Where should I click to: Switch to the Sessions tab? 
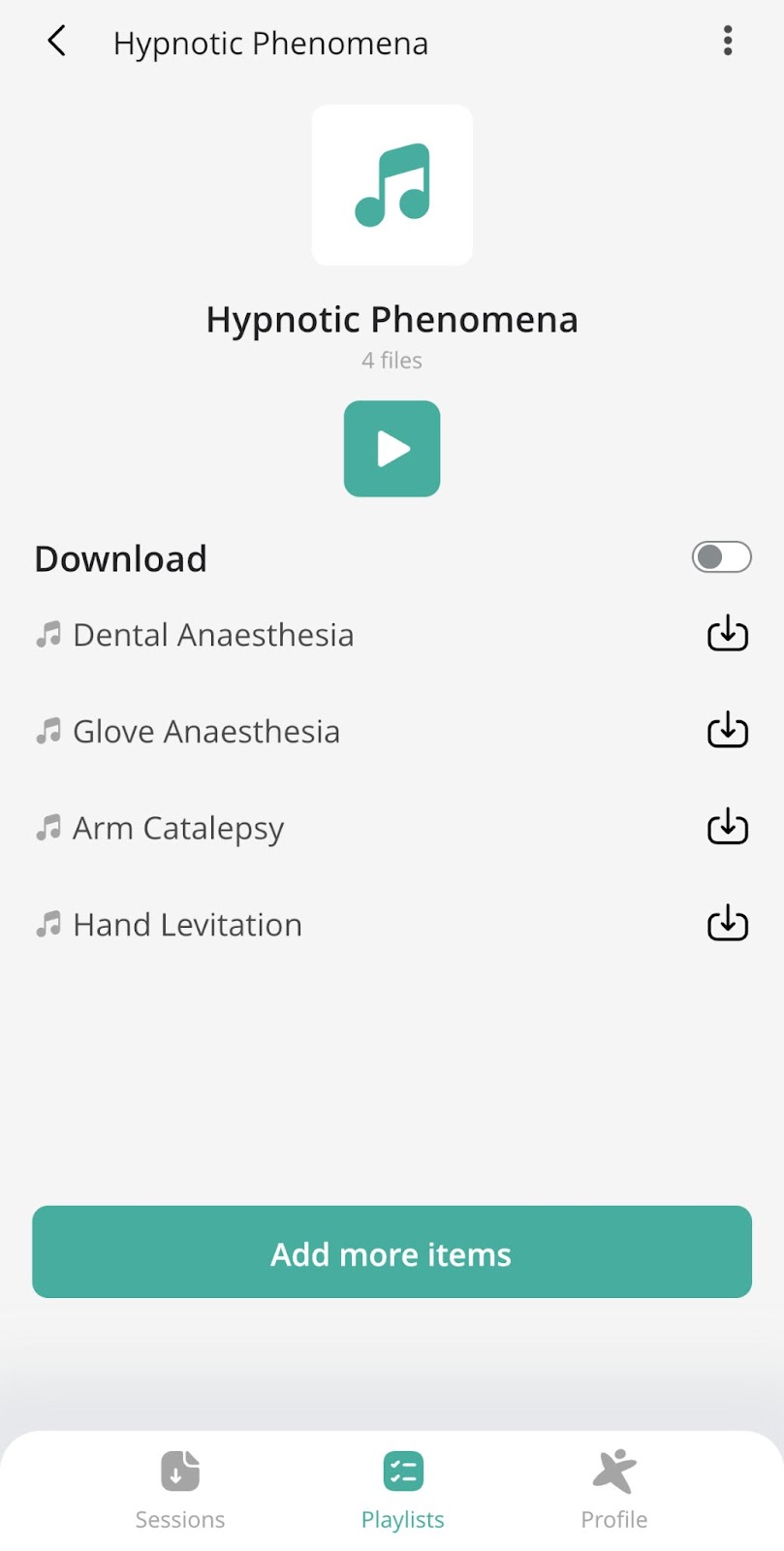[180, 1491]
